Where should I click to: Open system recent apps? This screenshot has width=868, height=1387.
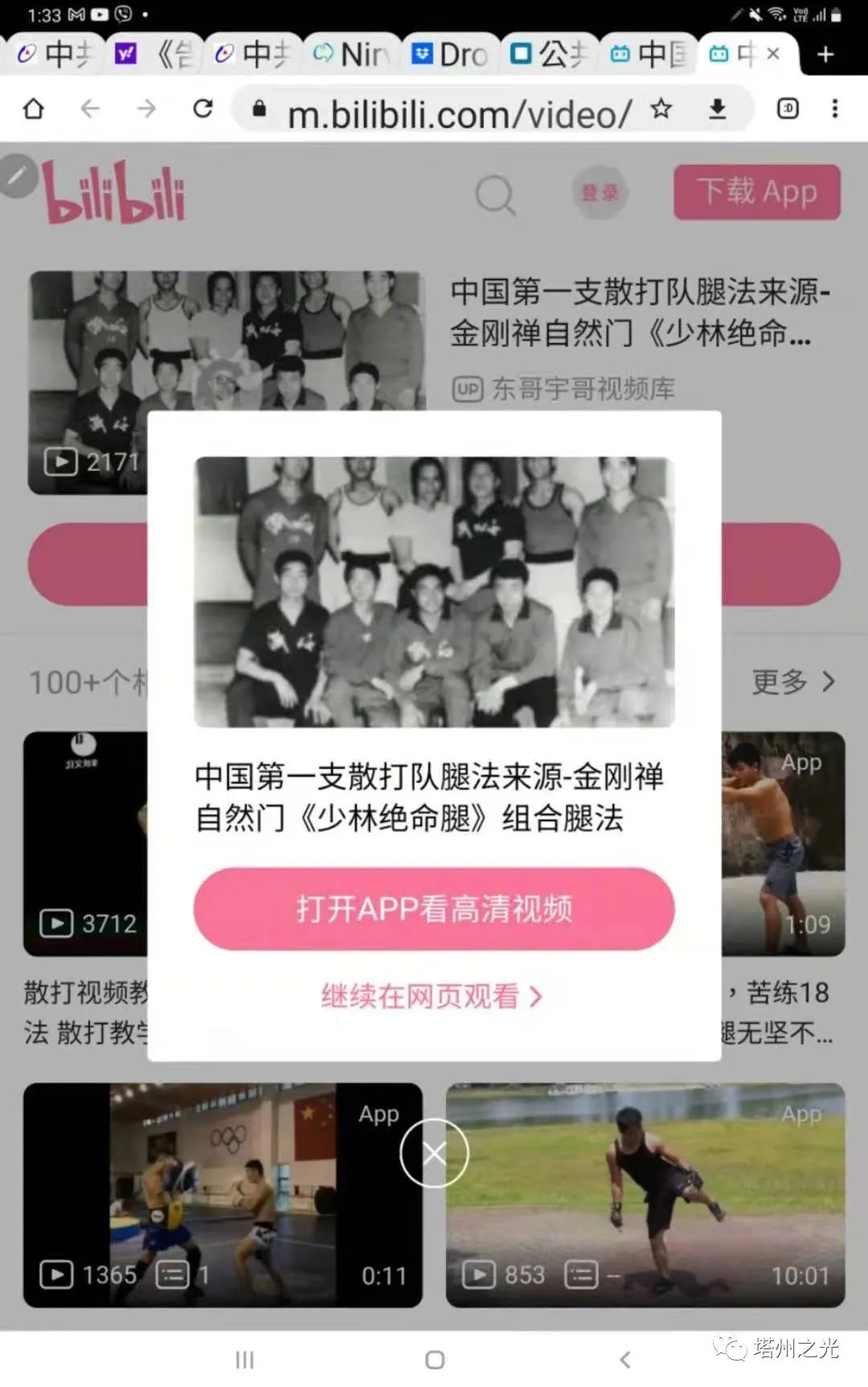244,1360
